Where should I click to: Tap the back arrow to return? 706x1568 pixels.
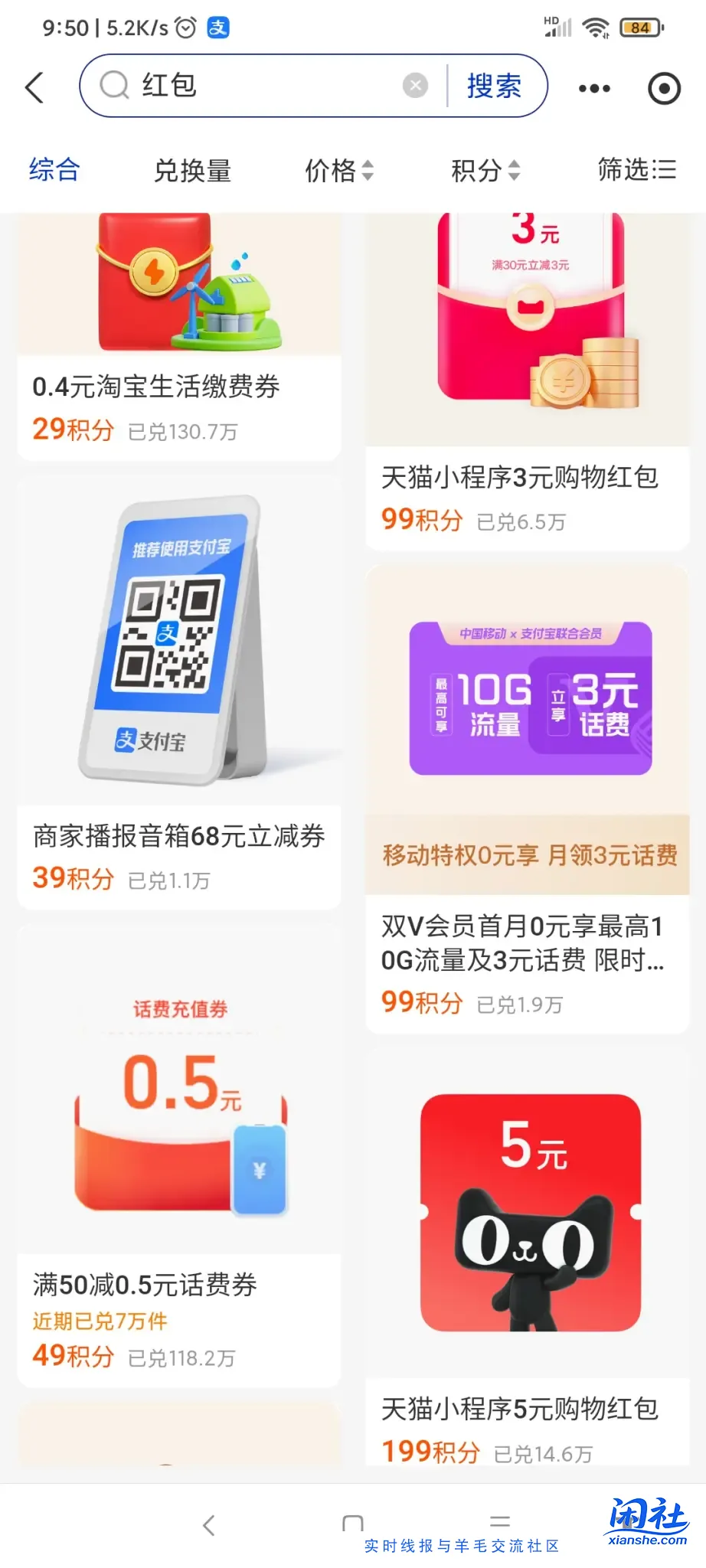34,87
